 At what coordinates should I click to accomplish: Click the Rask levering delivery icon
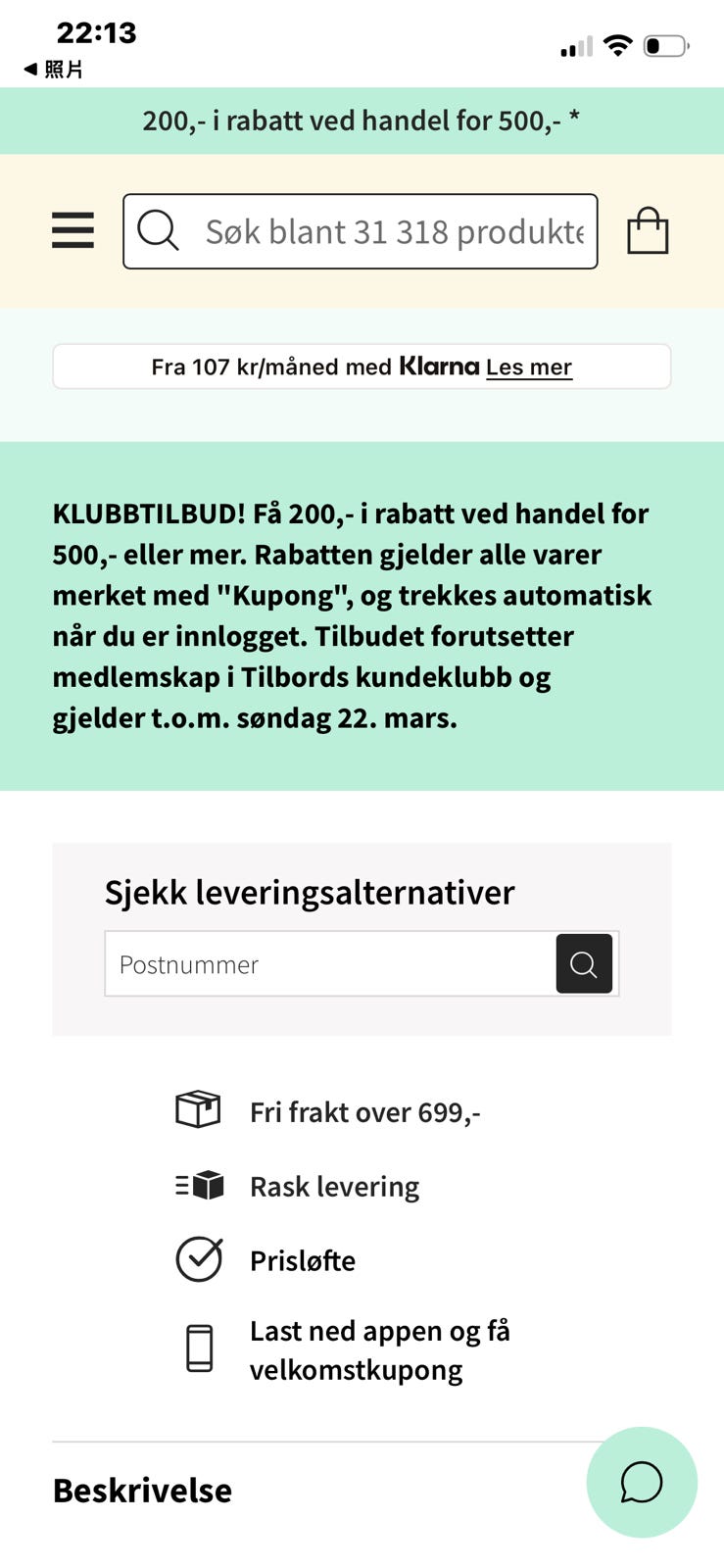coord(198,1185)
